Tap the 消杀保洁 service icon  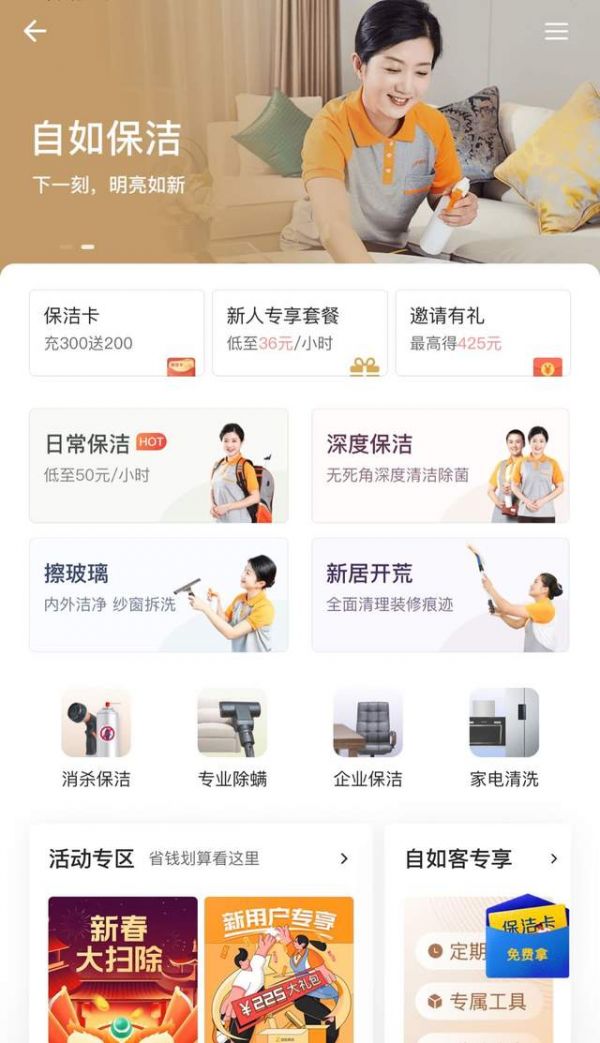pyautogui.click(x=96, y=737)
